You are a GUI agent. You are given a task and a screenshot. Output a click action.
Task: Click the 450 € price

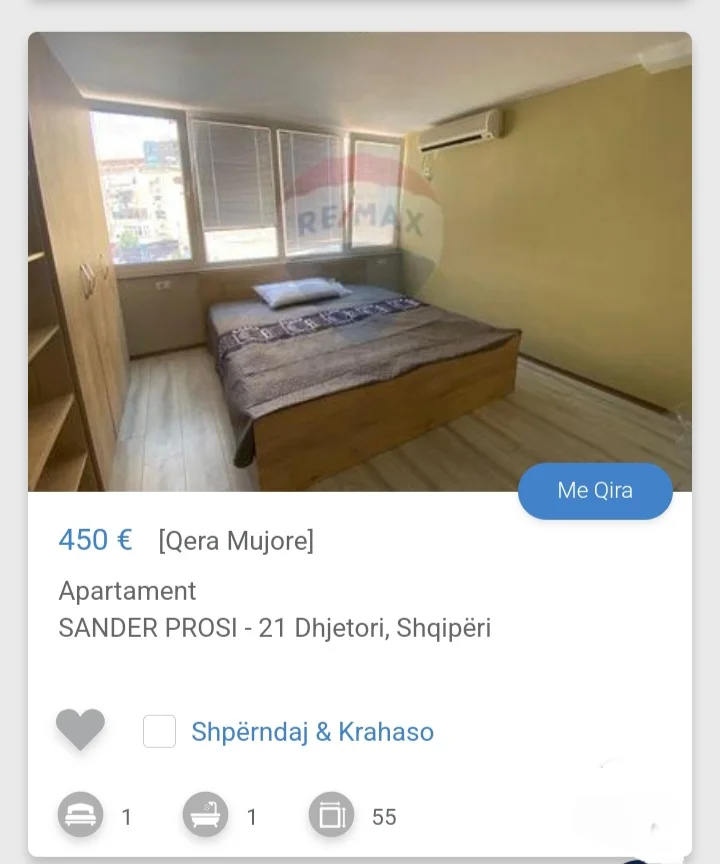pos(96,540)
